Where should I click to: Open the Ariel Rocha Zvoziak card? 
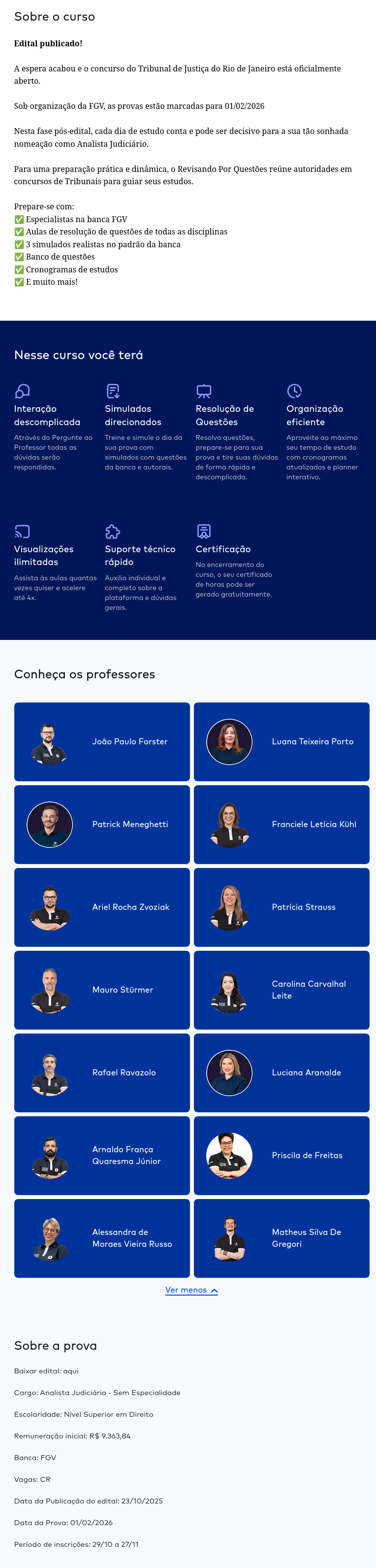[x=101, y=907]
